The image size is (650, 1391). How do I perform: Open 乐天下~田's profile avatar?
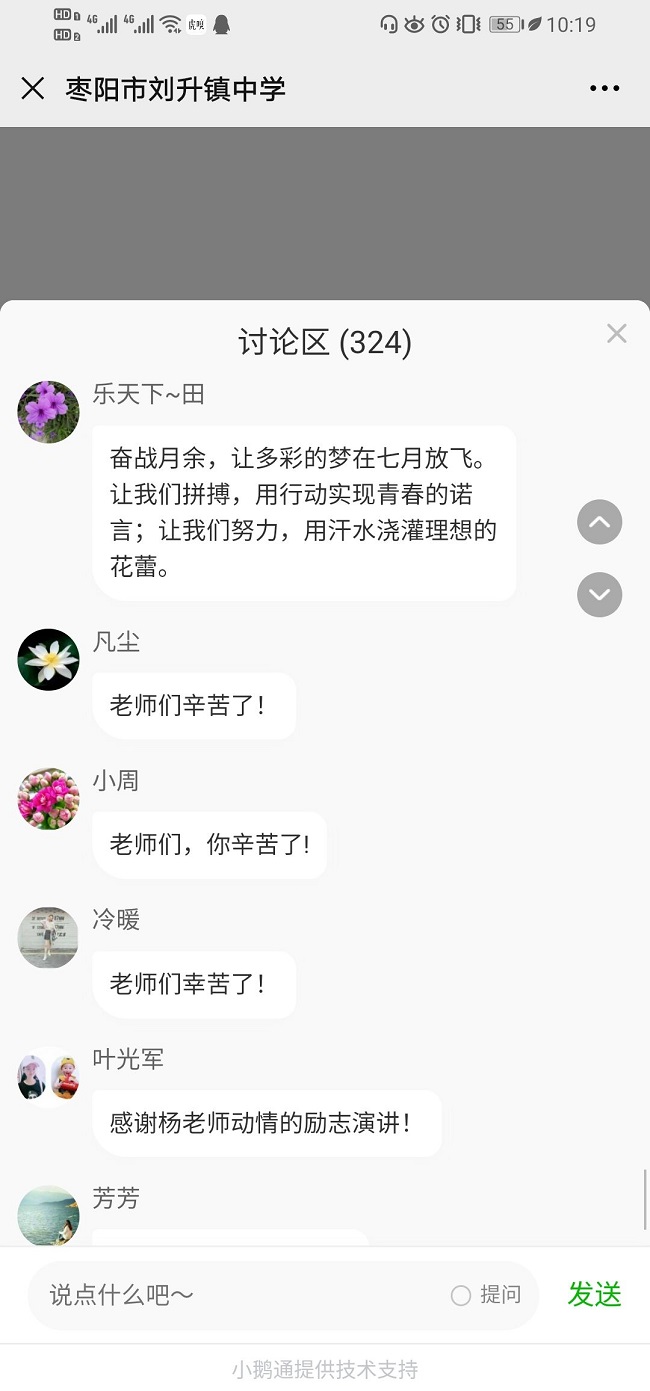click(48, 411)
